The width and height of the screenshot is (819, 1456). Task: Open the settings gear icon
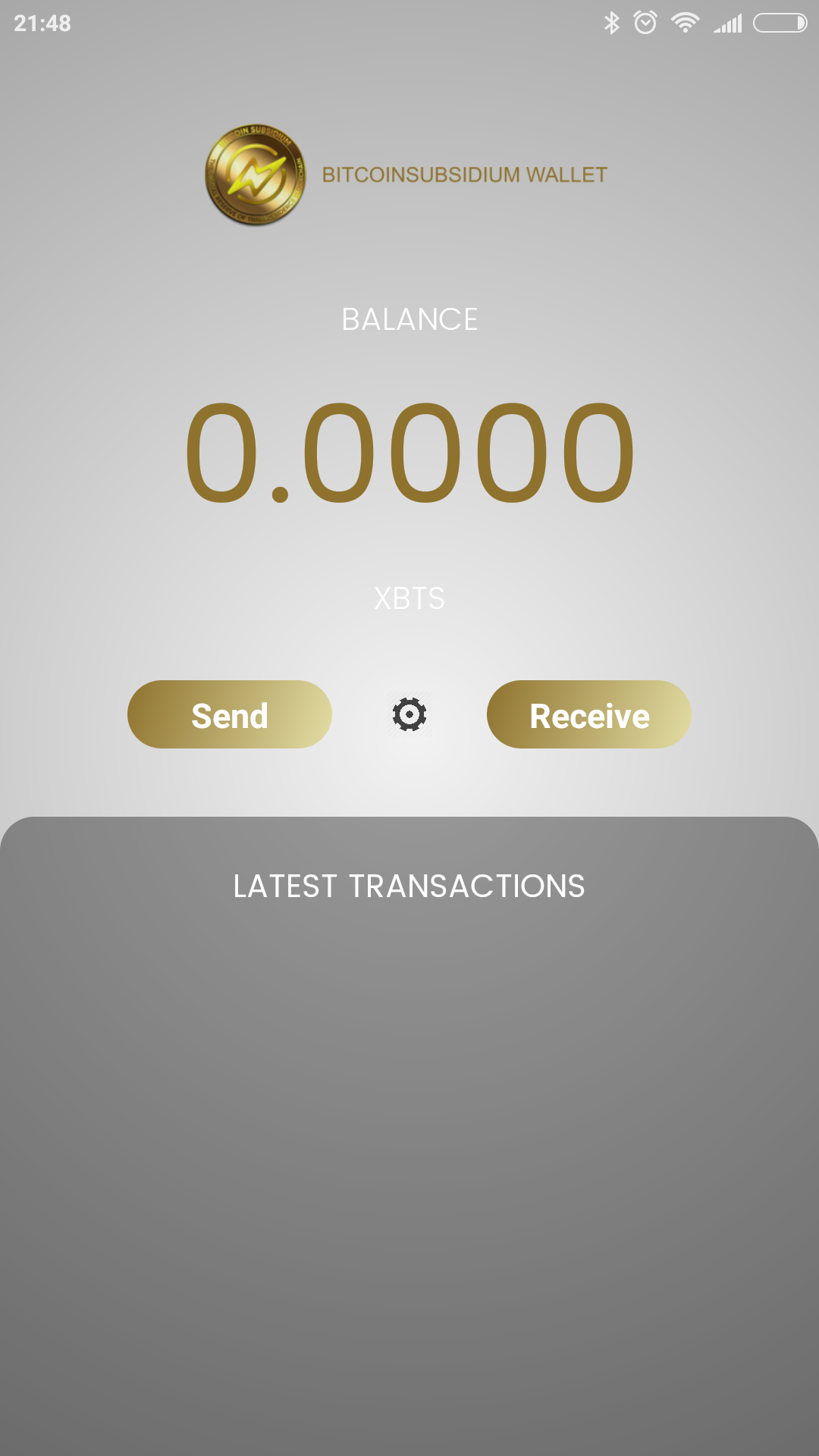pos(409,714)
